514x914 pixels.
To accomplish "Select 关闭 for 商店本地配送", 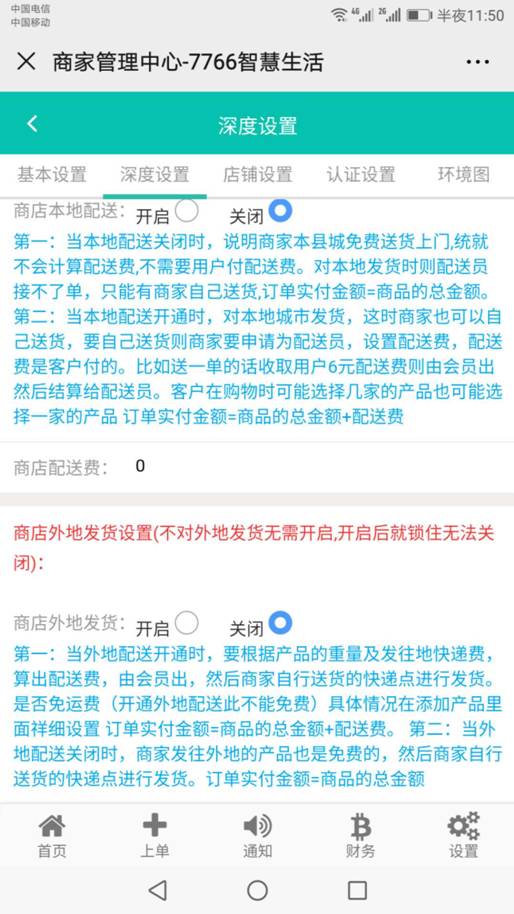I will (280, 210).
